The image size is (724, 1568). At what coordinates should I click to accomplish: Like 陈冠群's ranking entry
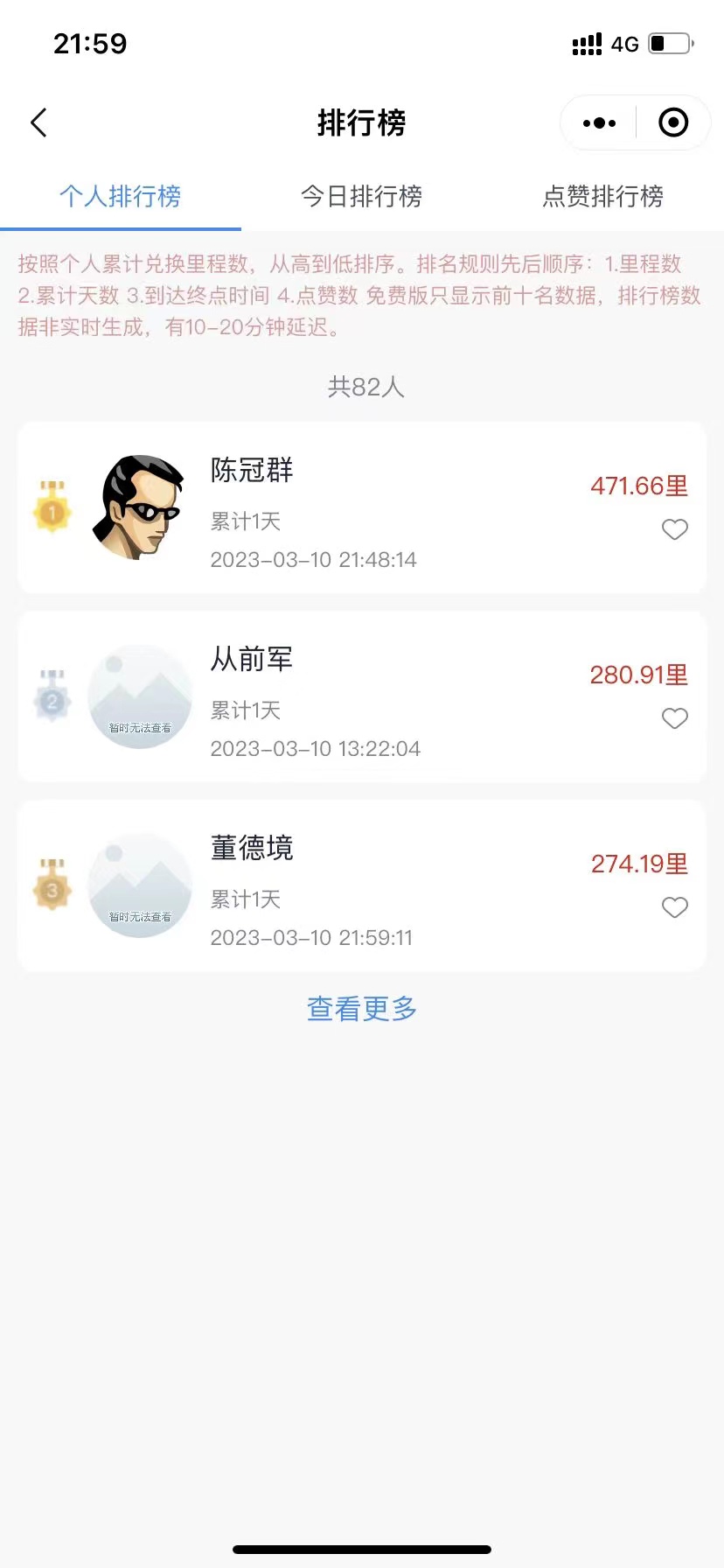(x=674, y=529)
